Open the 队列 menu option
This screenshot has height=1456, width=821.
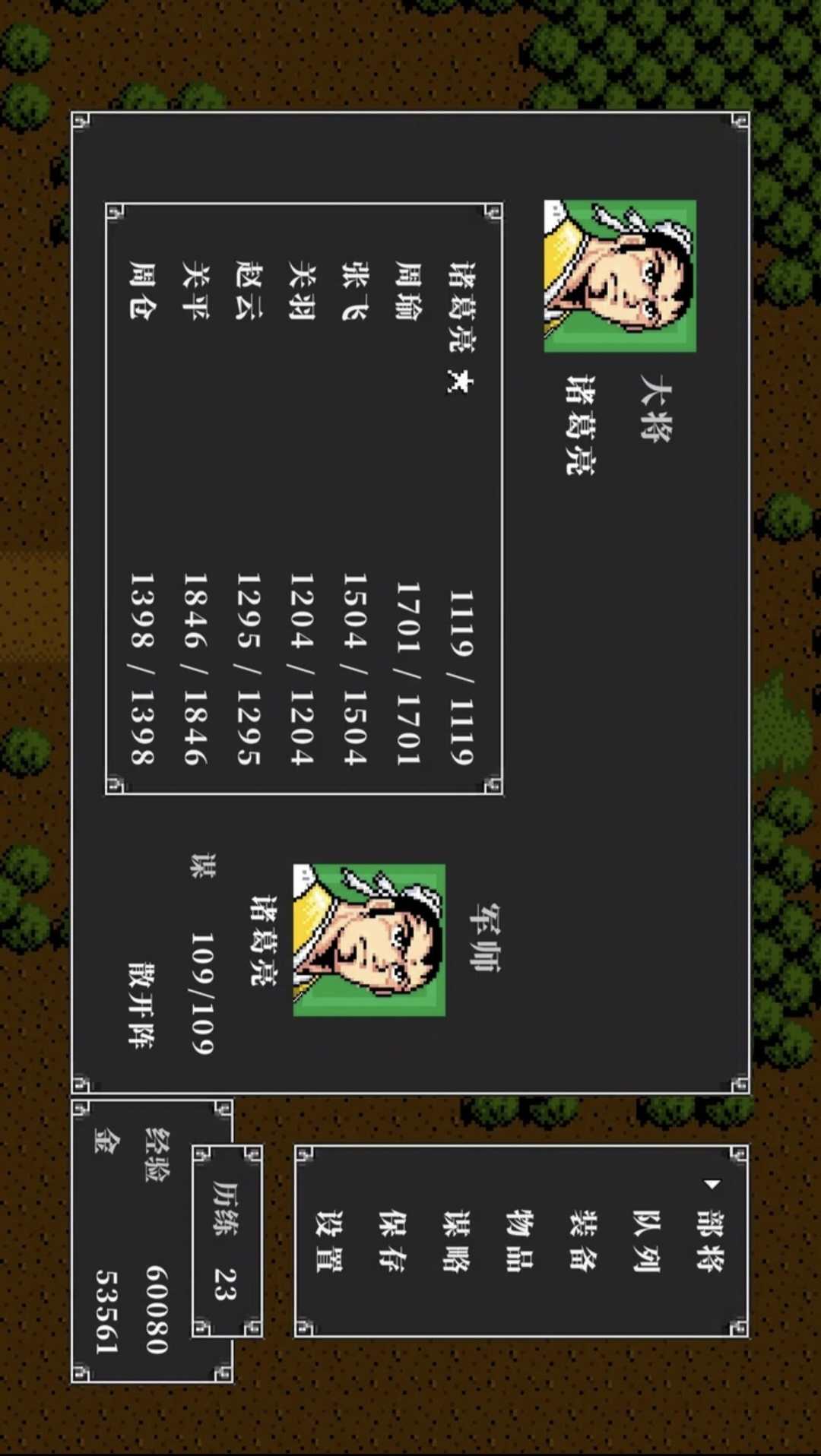647,1240
